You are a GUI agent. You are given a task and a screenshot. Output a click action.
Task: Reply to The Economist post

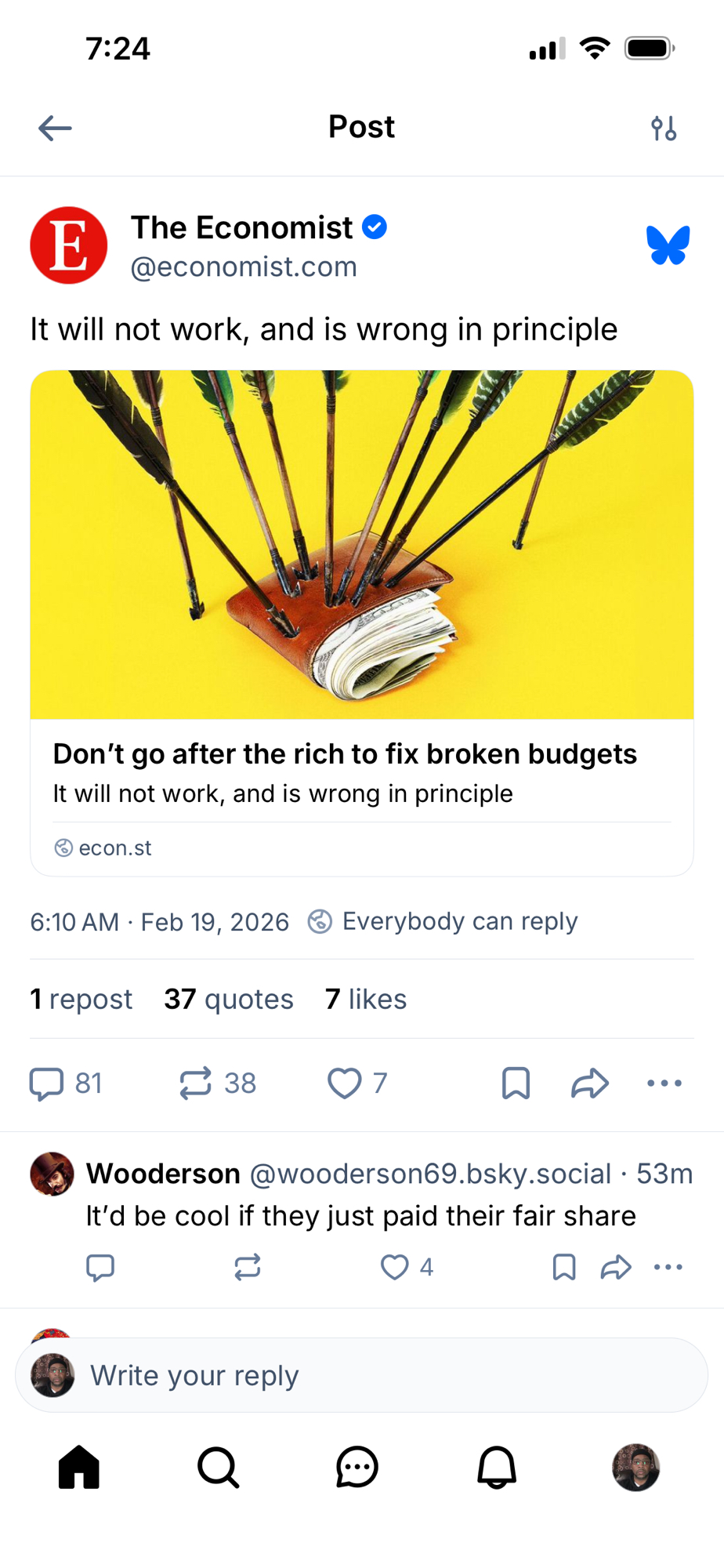point(47,1083)
